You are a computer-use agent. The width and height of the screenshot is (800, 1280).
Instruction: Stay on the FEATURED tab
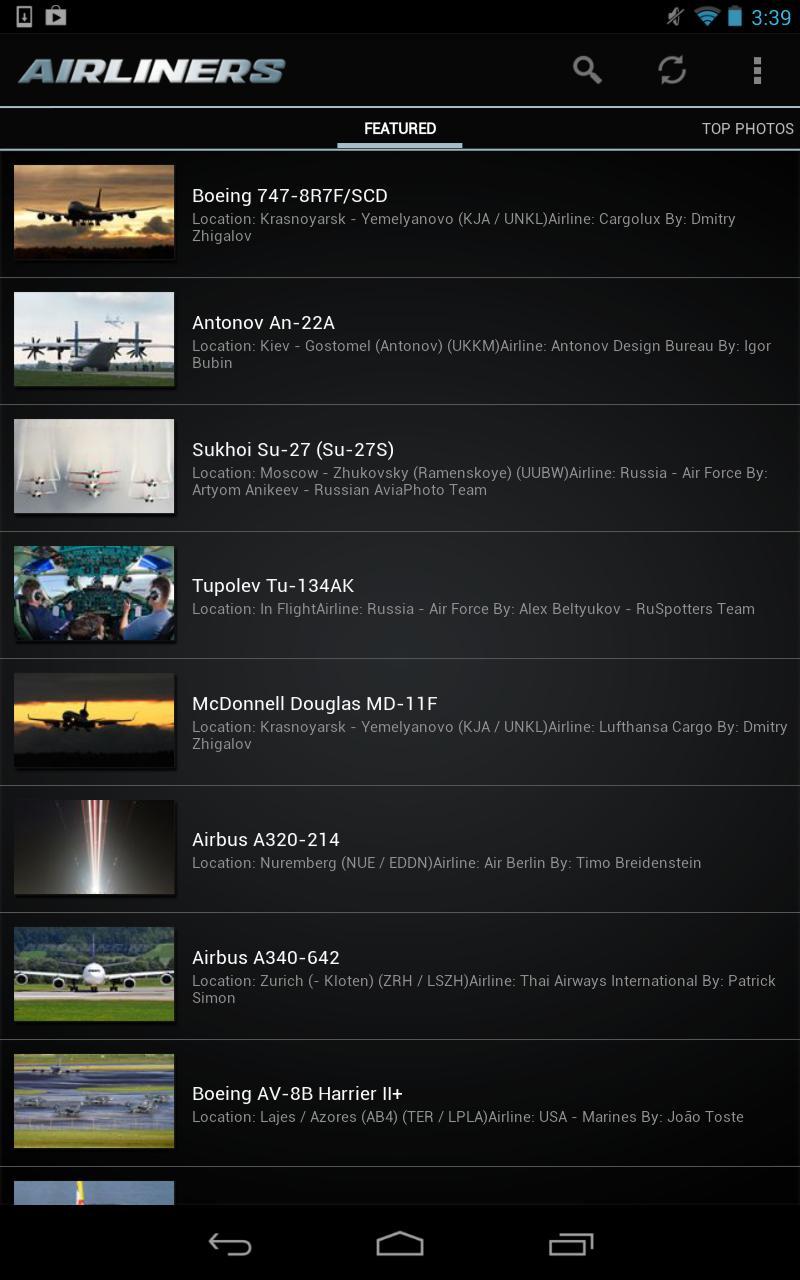(x=399, y=128)
